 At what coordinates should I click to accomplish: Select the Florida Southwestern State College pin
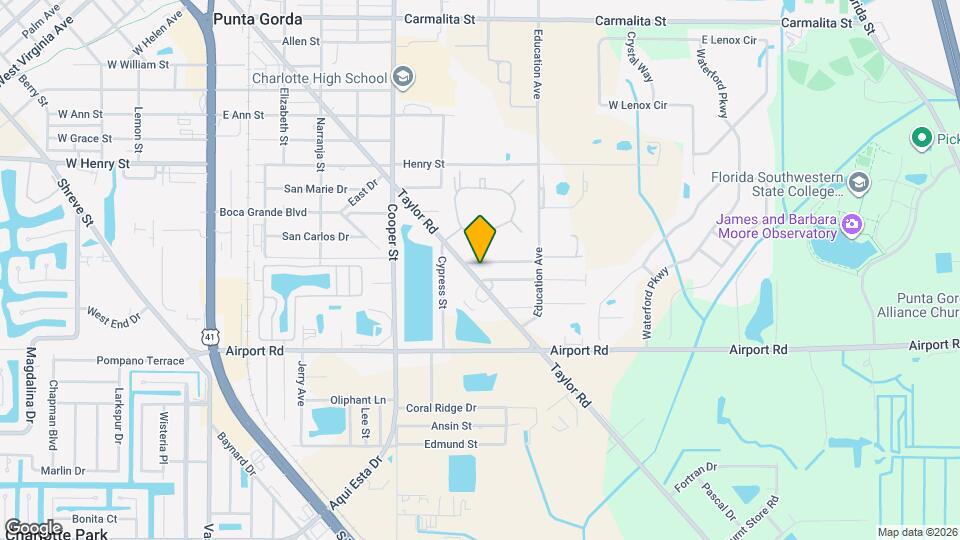point(859,184)
